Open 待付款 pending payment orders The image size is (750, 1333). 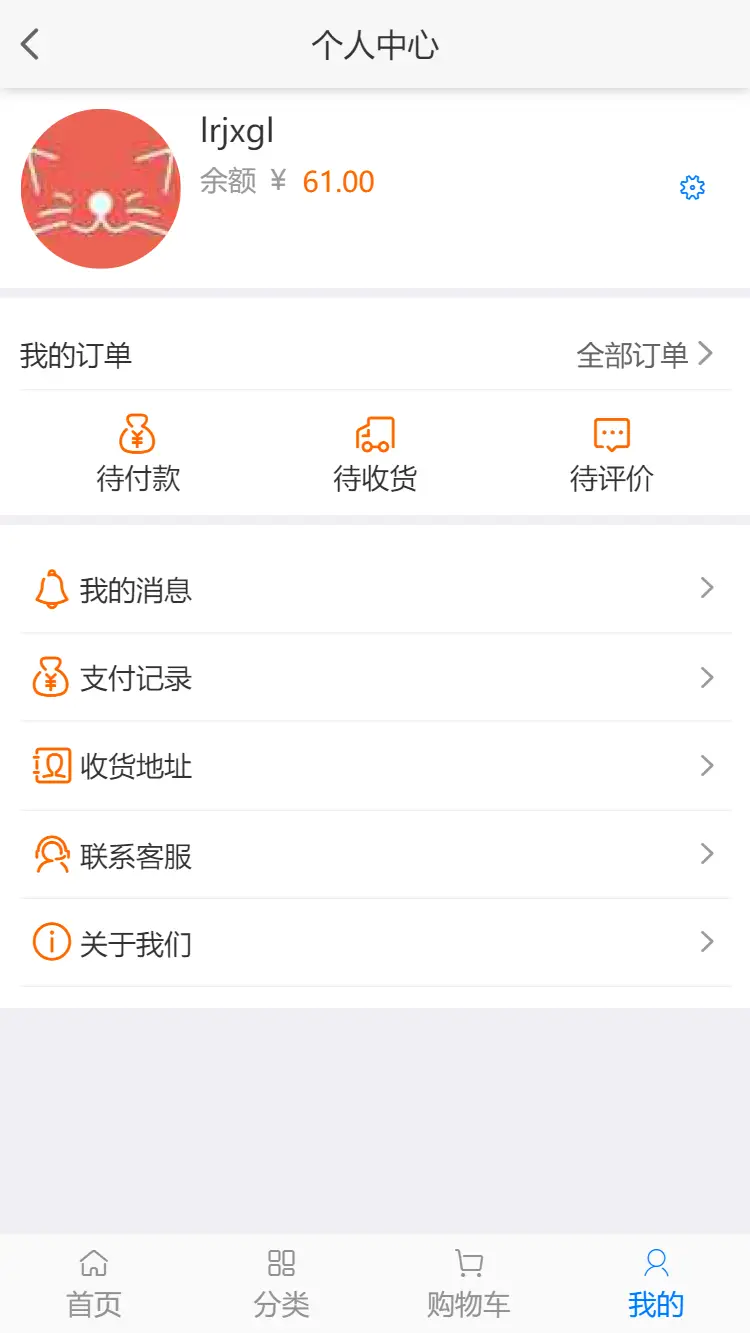point(138,456)
